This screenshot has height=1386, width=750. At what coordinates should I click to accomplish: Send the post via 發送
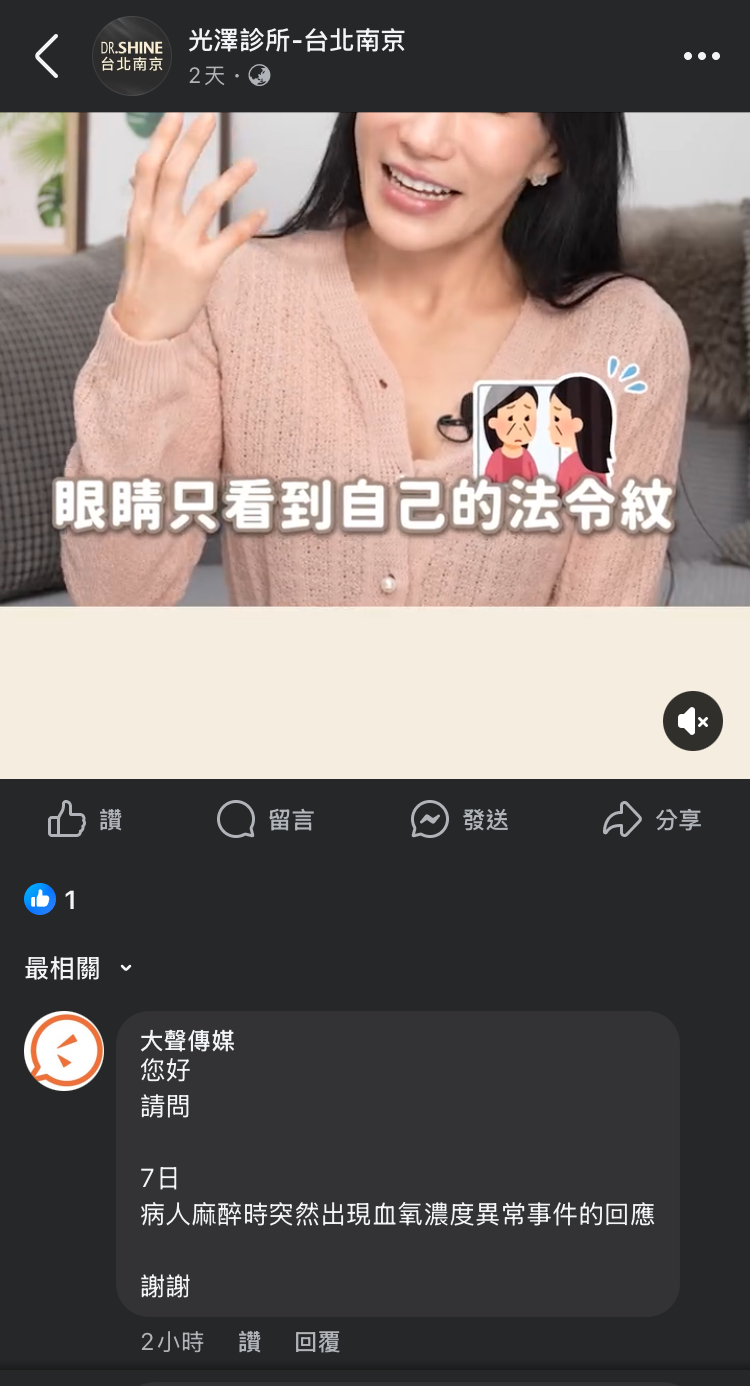(x=459, y=821)
